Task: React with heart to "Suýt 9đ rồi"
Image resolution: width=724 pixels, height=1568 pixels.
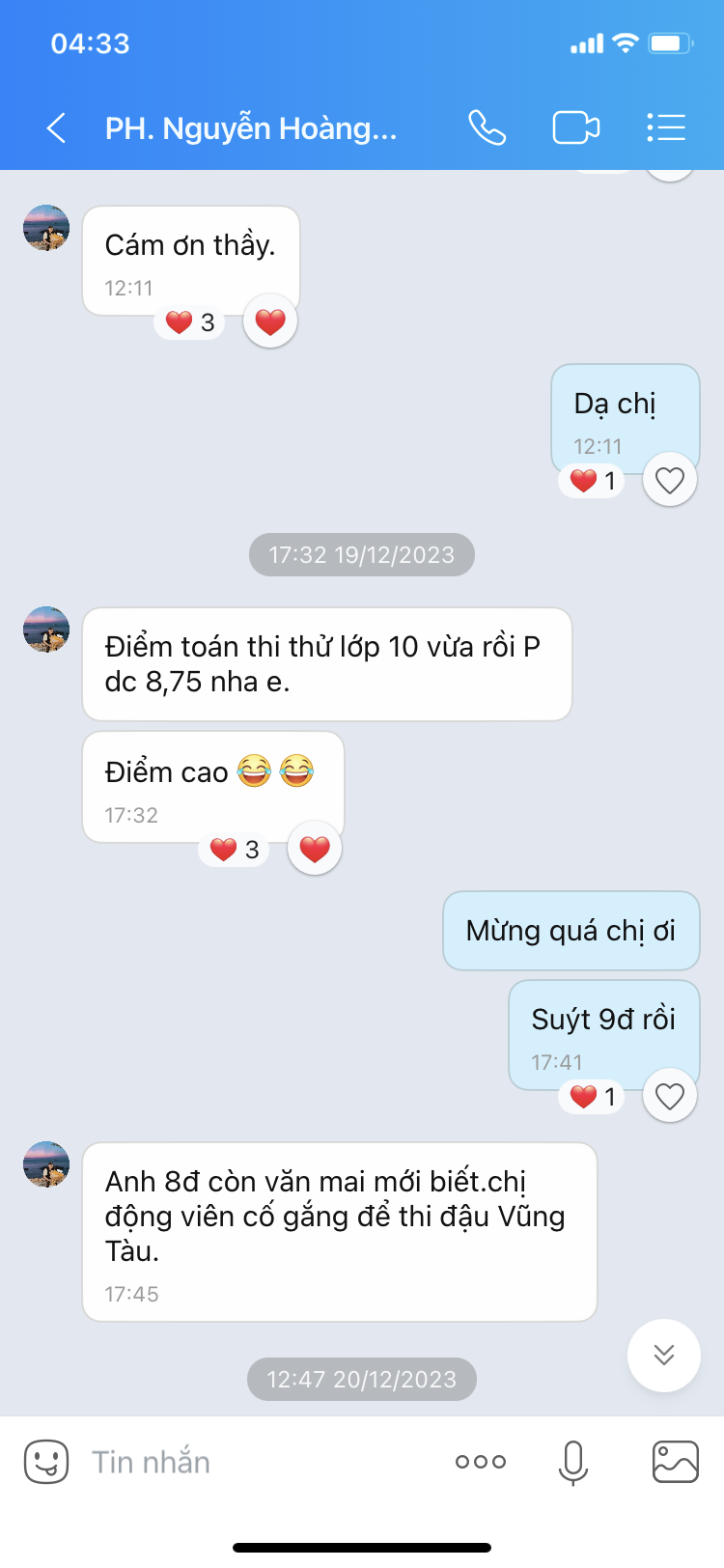Action: click(x=670, y=1096)
